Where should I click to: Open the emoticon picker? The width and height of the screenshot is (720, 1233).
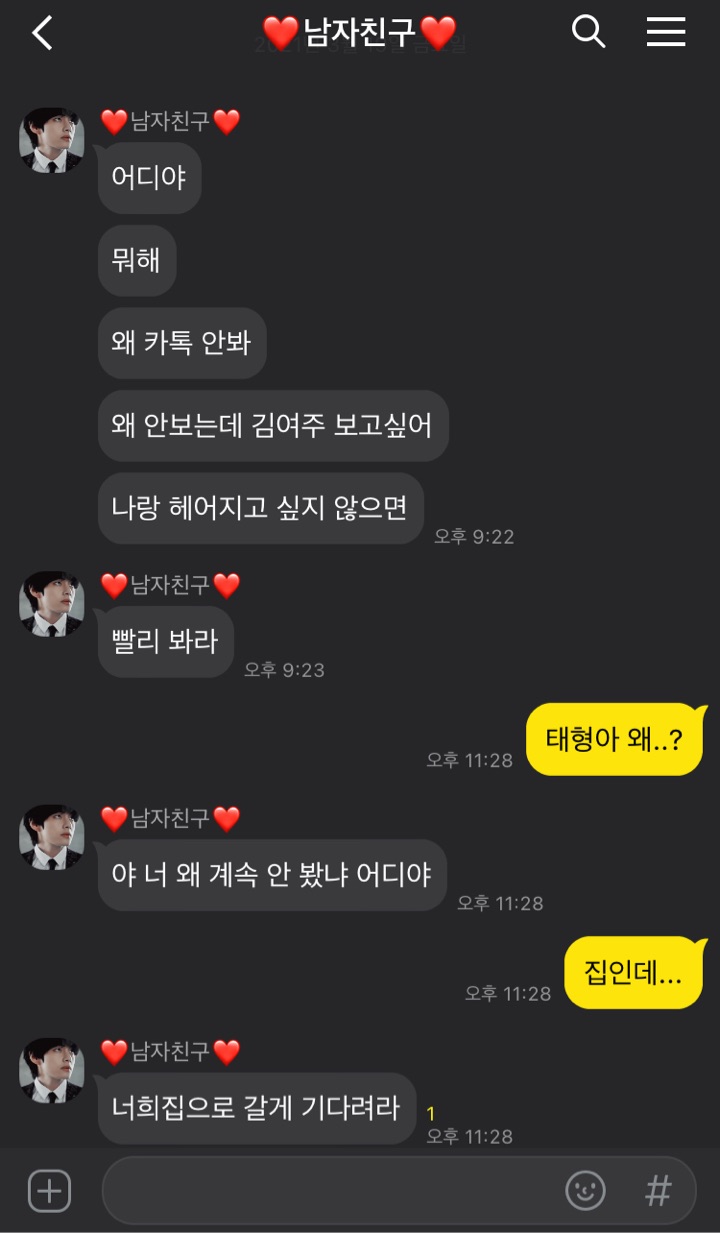coord(585,1191)
